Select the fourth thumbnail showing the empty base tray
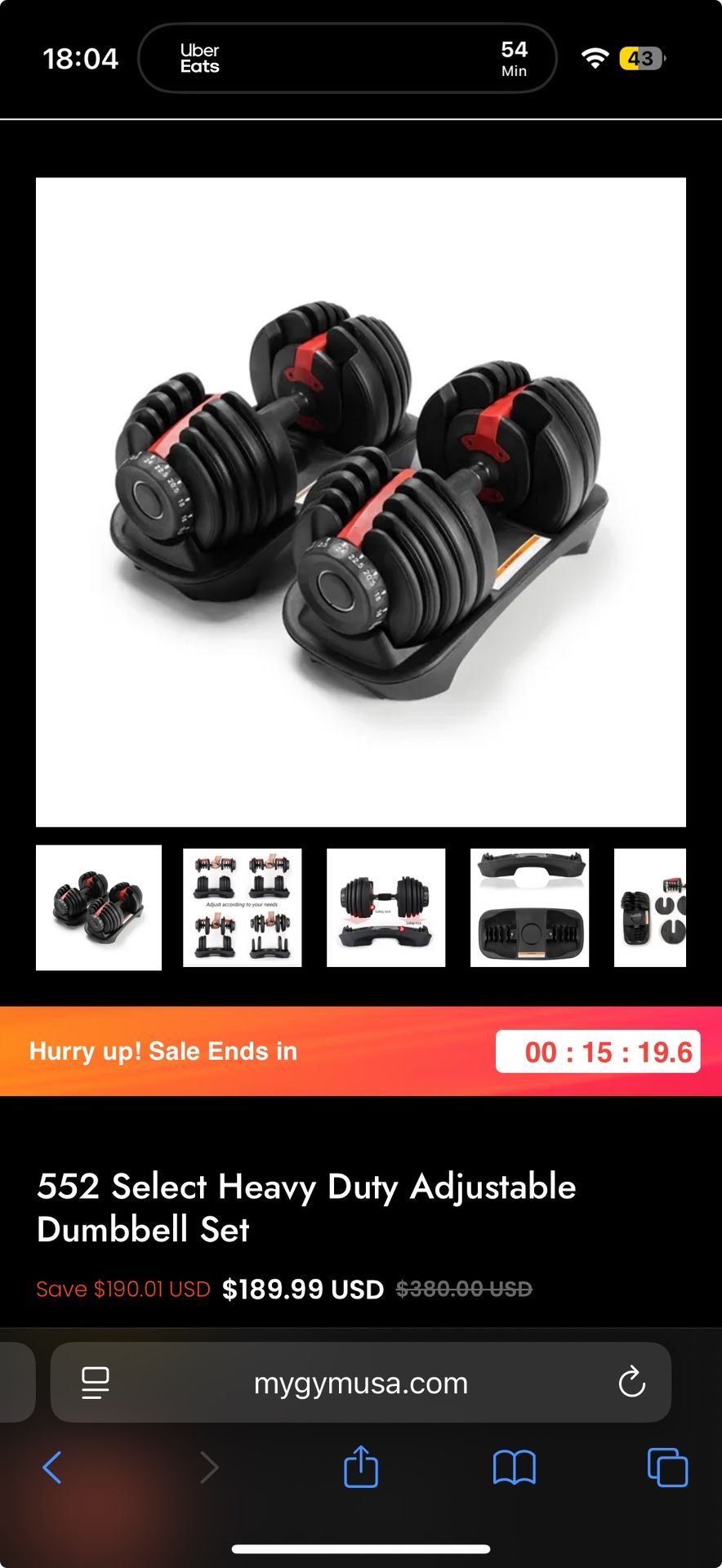The width and height of the screenshot is (722, 1568). coord(529,907)
